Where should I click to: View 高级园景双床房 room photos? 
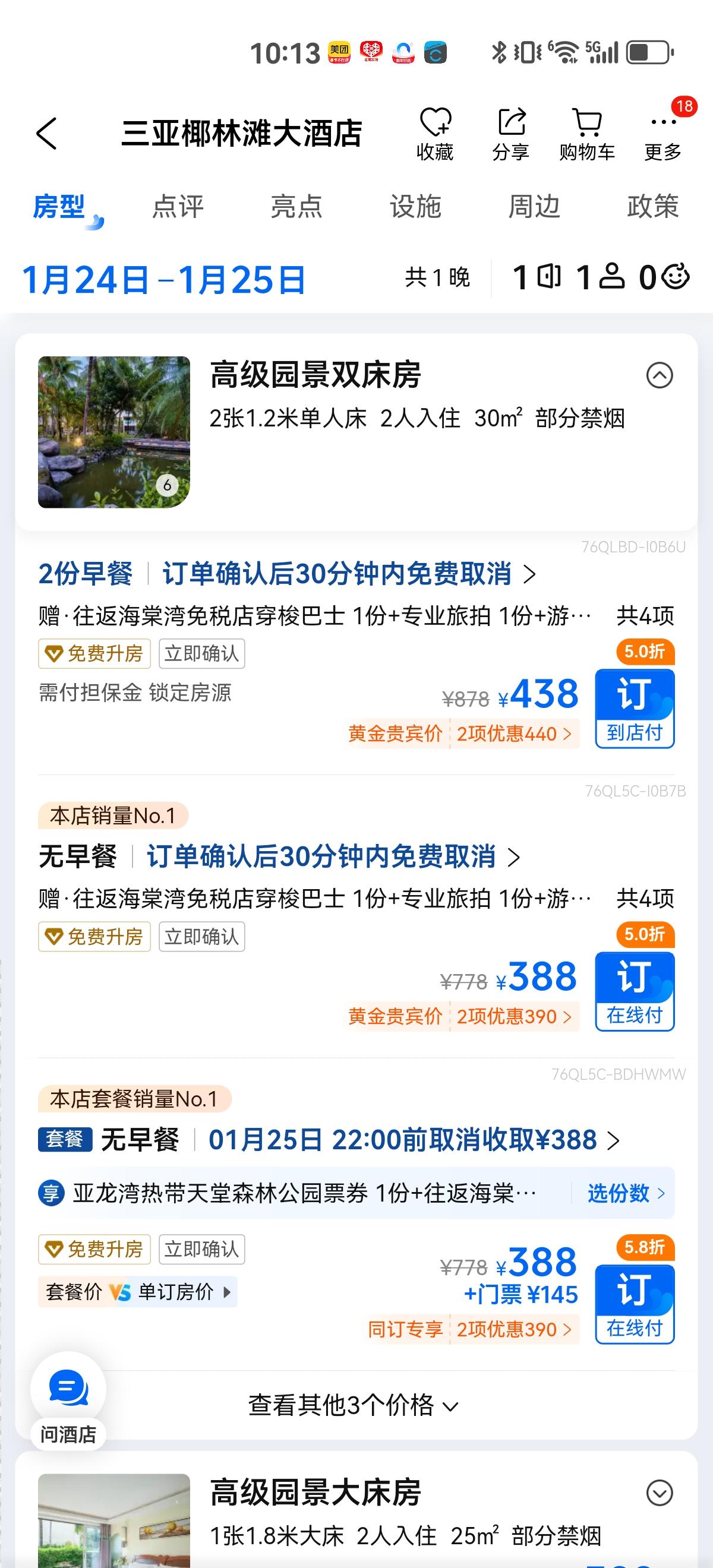click(x=114, y=432)
